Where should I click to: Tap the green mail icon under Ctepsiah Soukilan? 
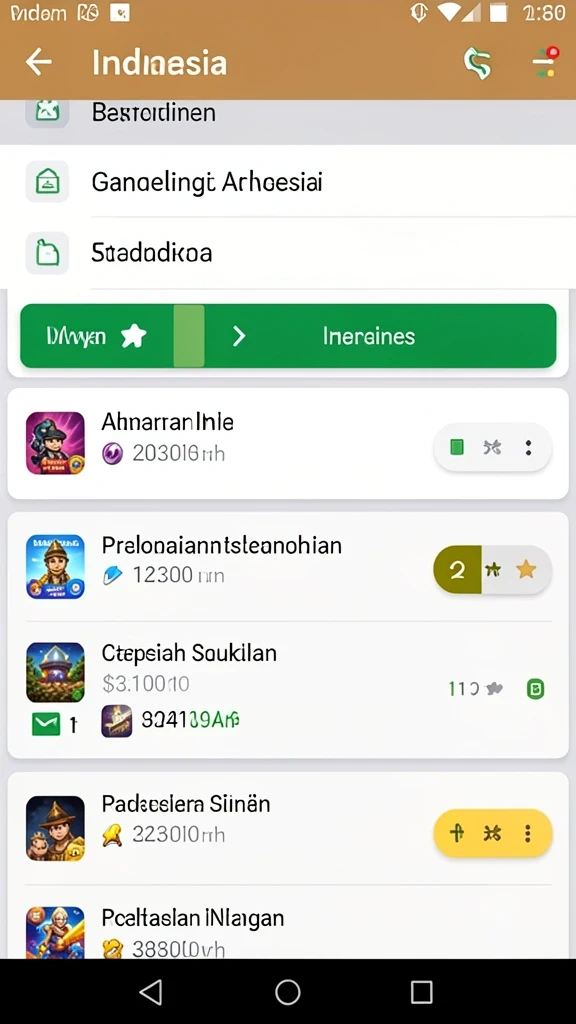46,723
